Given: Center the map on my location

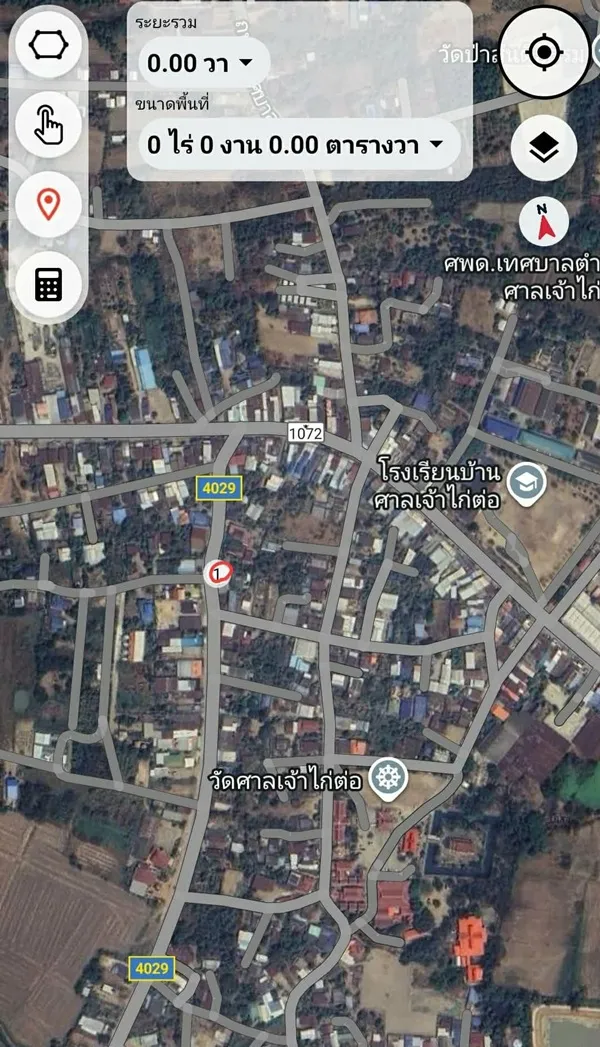Looking at the screenshot, I should (543, 53).
